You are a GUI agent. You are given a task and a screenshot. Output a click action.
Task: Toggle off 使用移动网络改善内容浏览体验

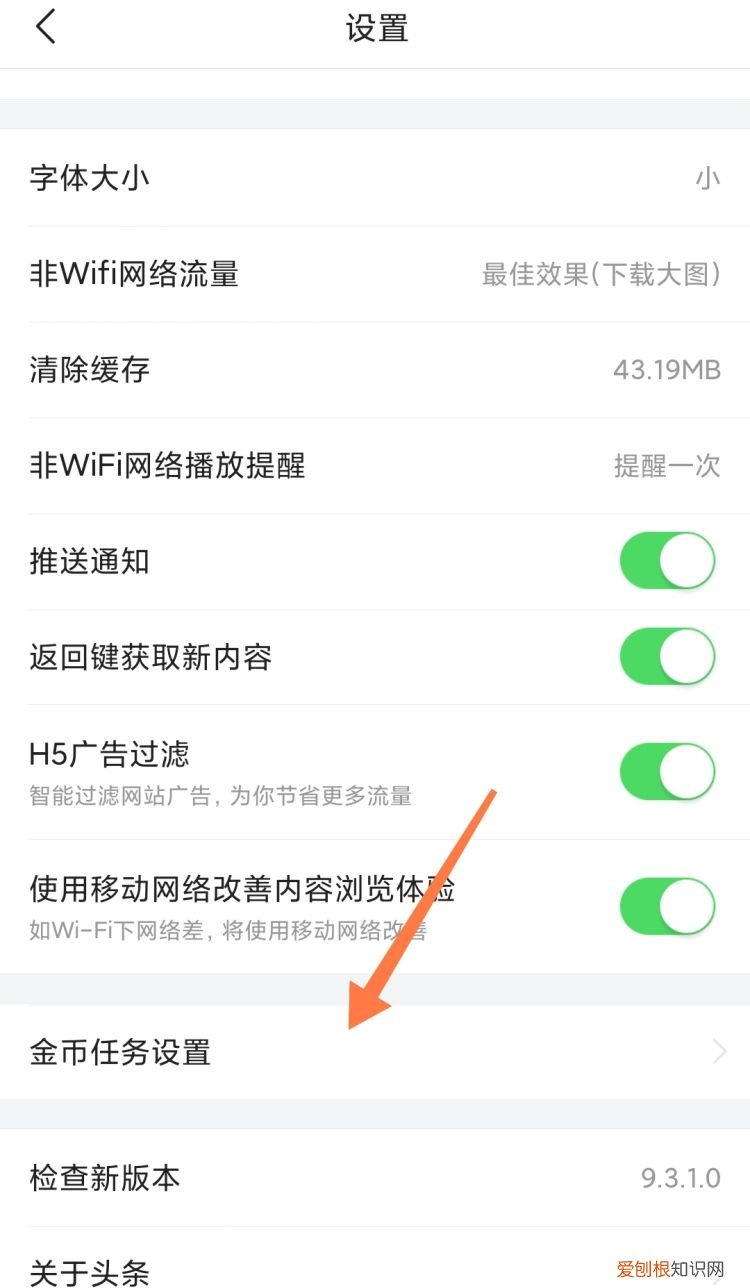tap(667, 907)
